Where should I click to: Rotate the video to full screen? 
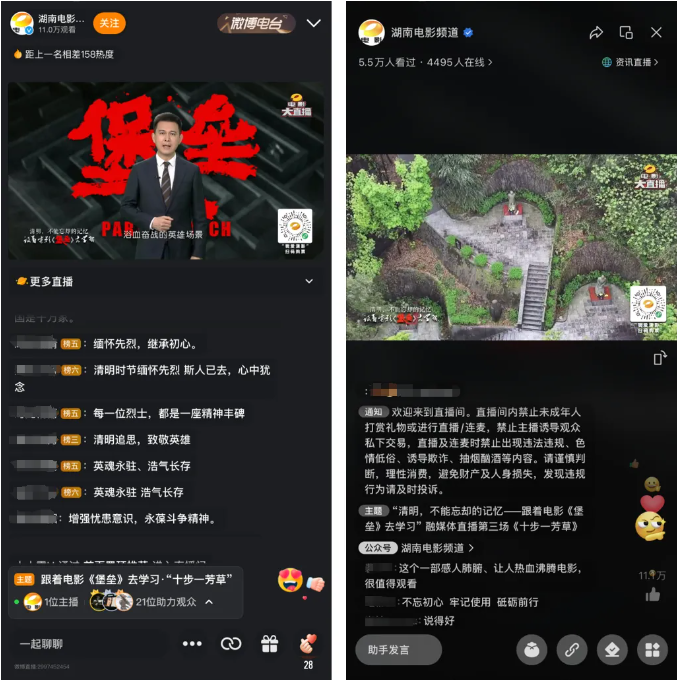(x=659, y=358)
